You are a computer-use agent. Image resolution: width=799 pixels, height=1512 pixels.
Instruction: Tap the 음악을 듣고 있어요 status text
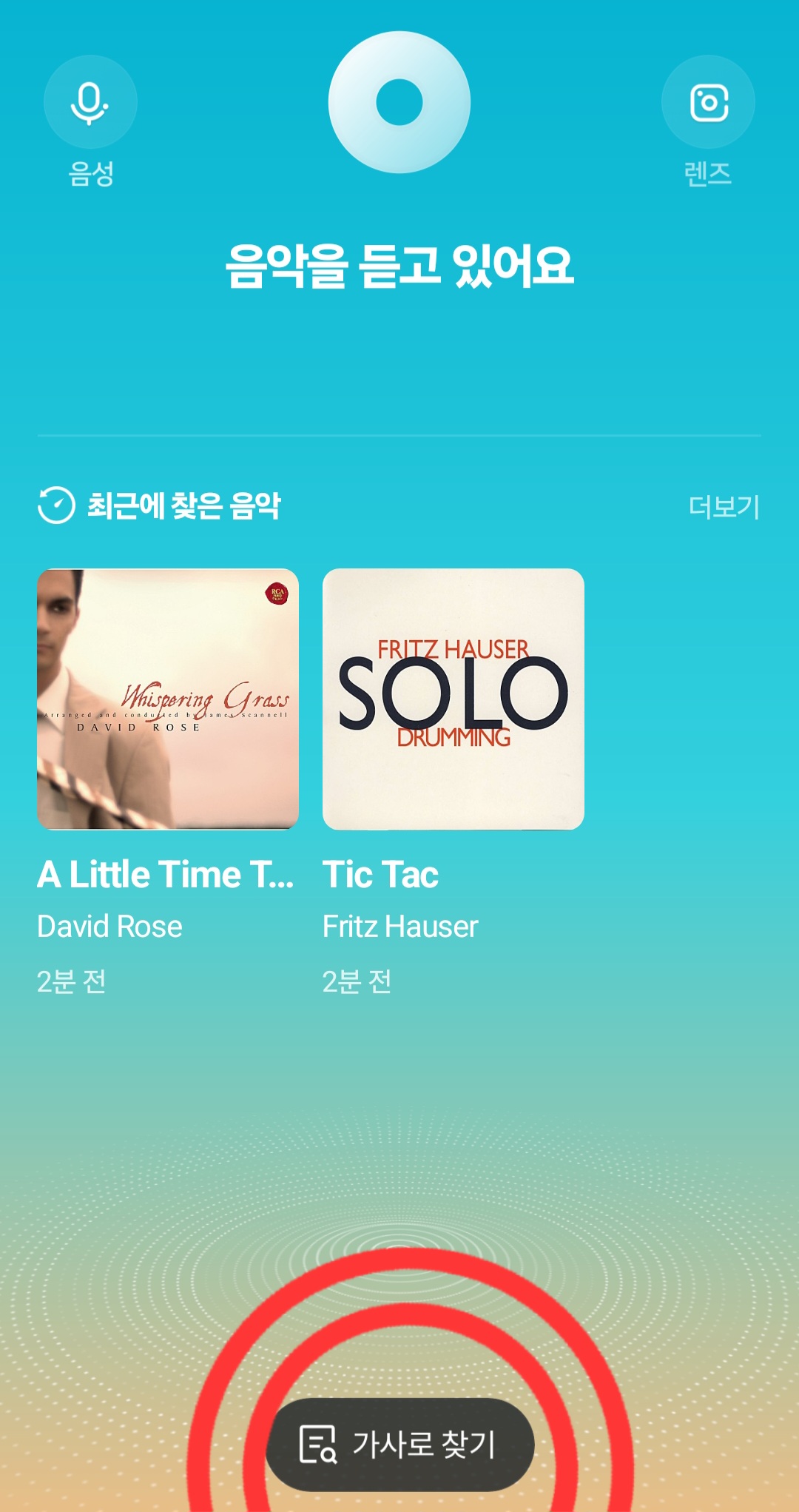[x=399, y=268]
